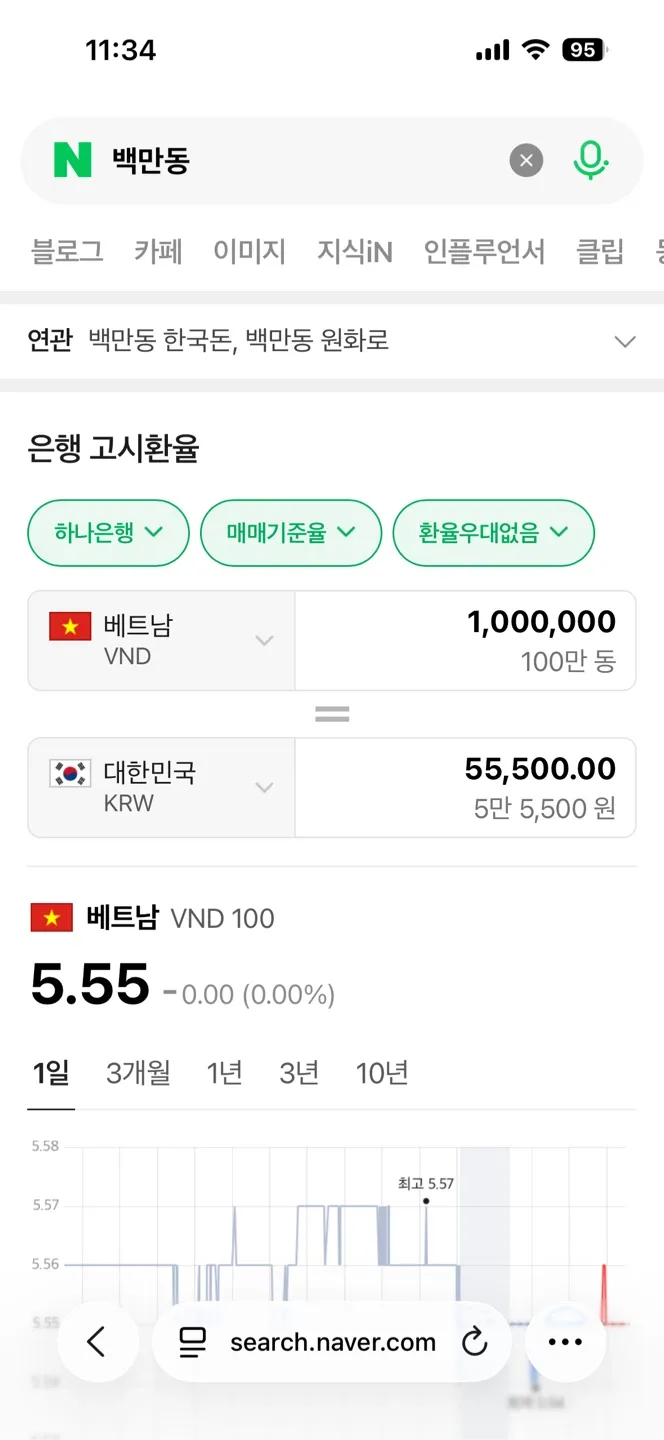The height and width of the screenshot is (1440, 664).
Task: Switch to the 블로그 tab
Action: (x=67, y=251)
